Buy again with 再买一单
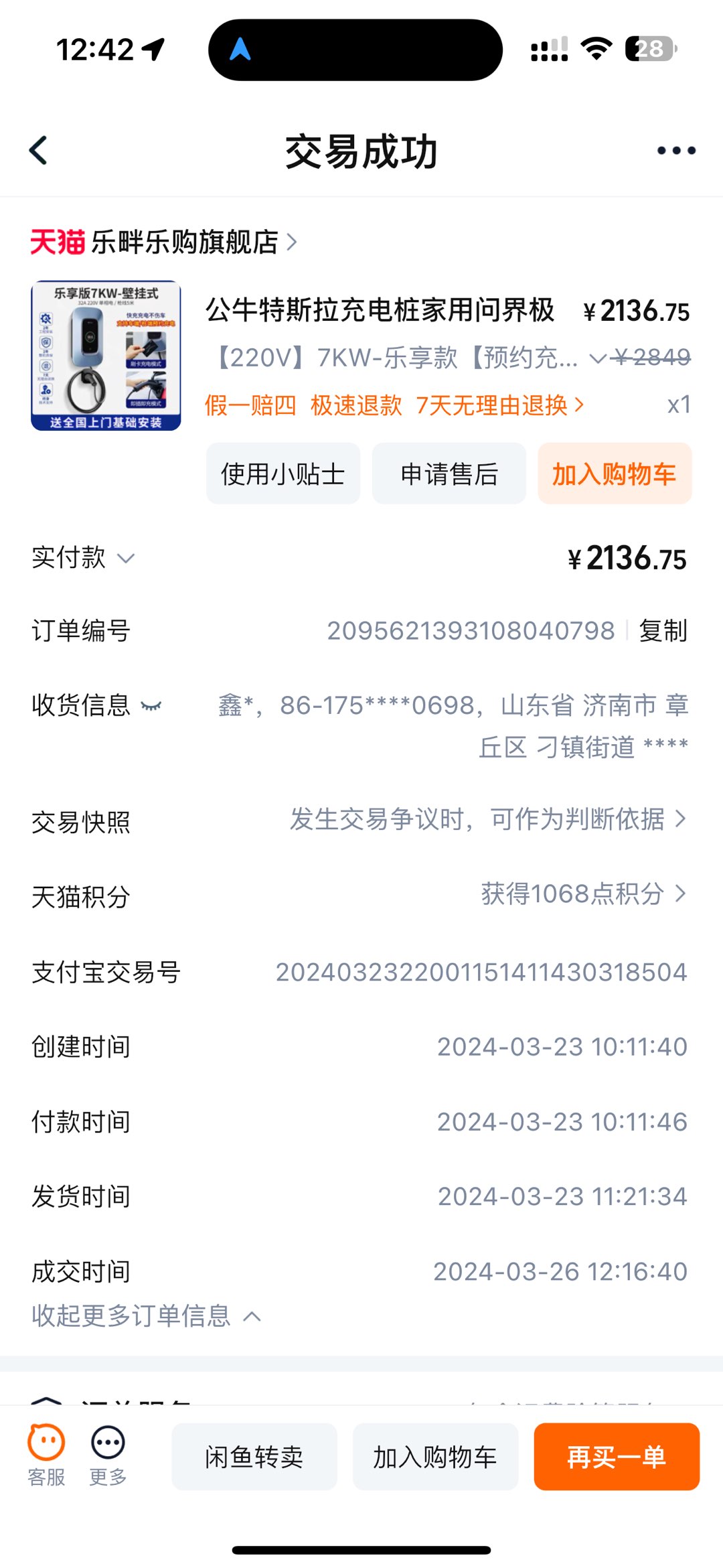Viewport: 723px width, 1568px height. pyautogui.click(x=617, y=1456)
